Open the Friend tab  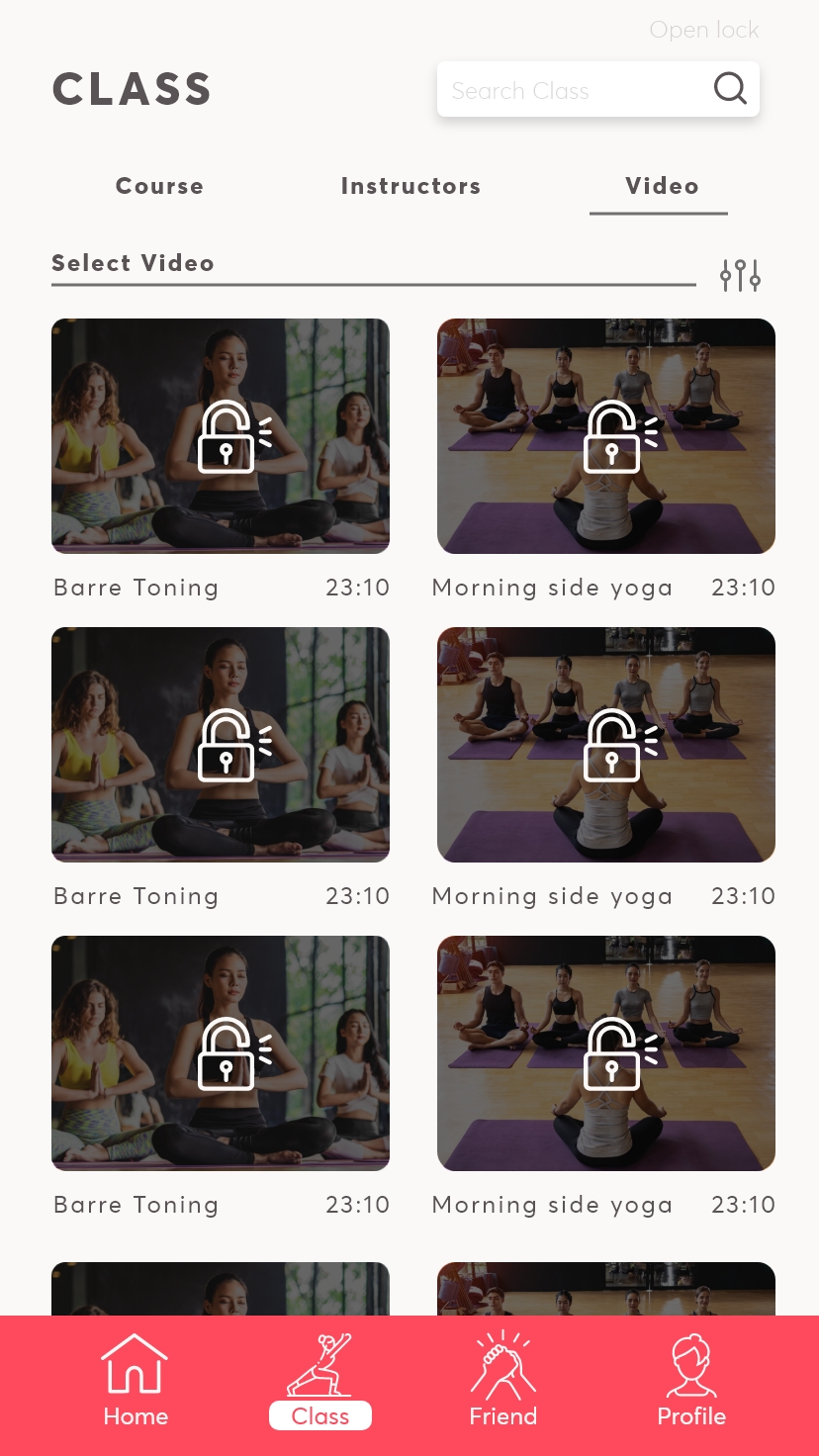point(502,1380)
